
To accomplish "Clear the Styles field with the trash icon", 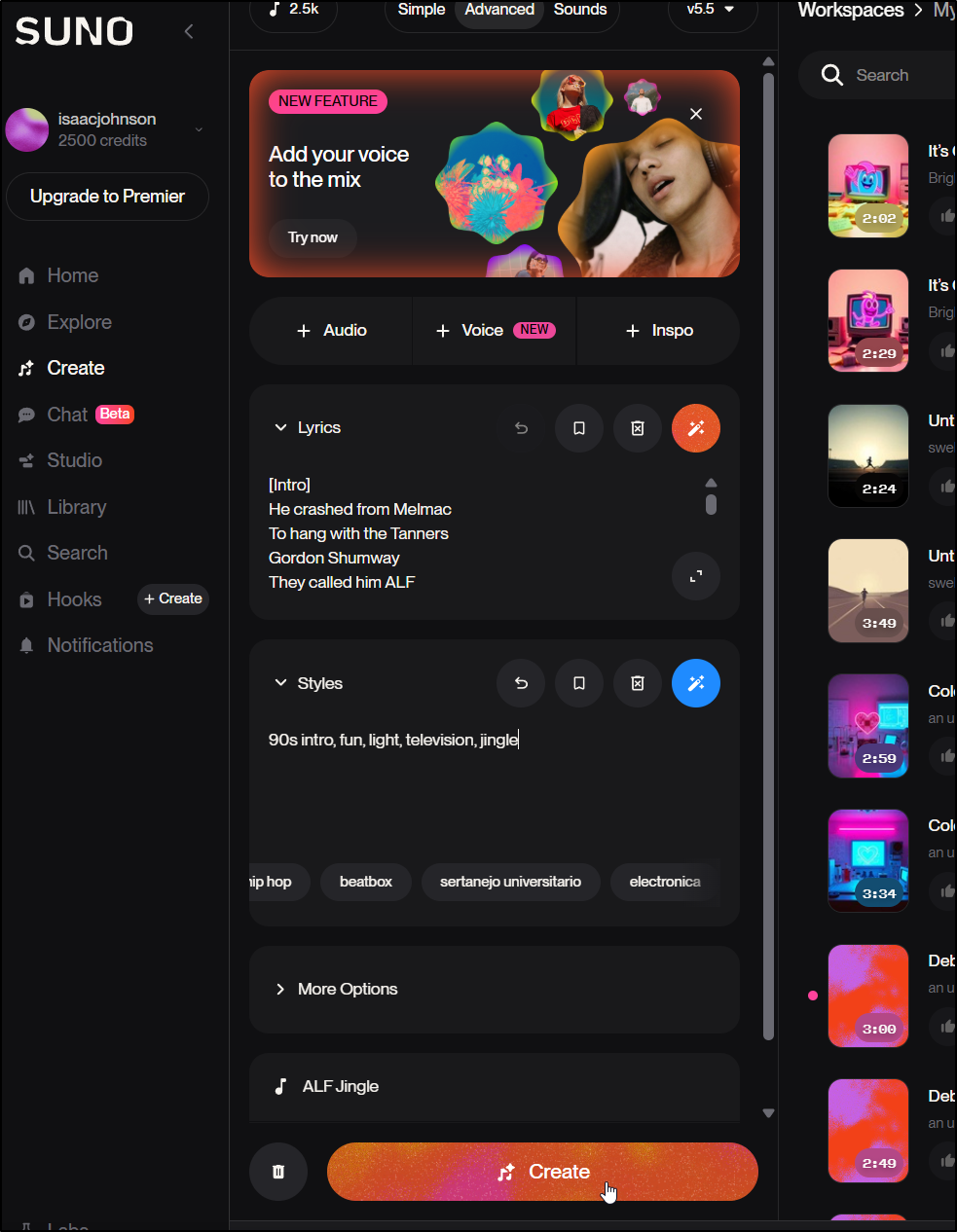I will click(638, 683).
